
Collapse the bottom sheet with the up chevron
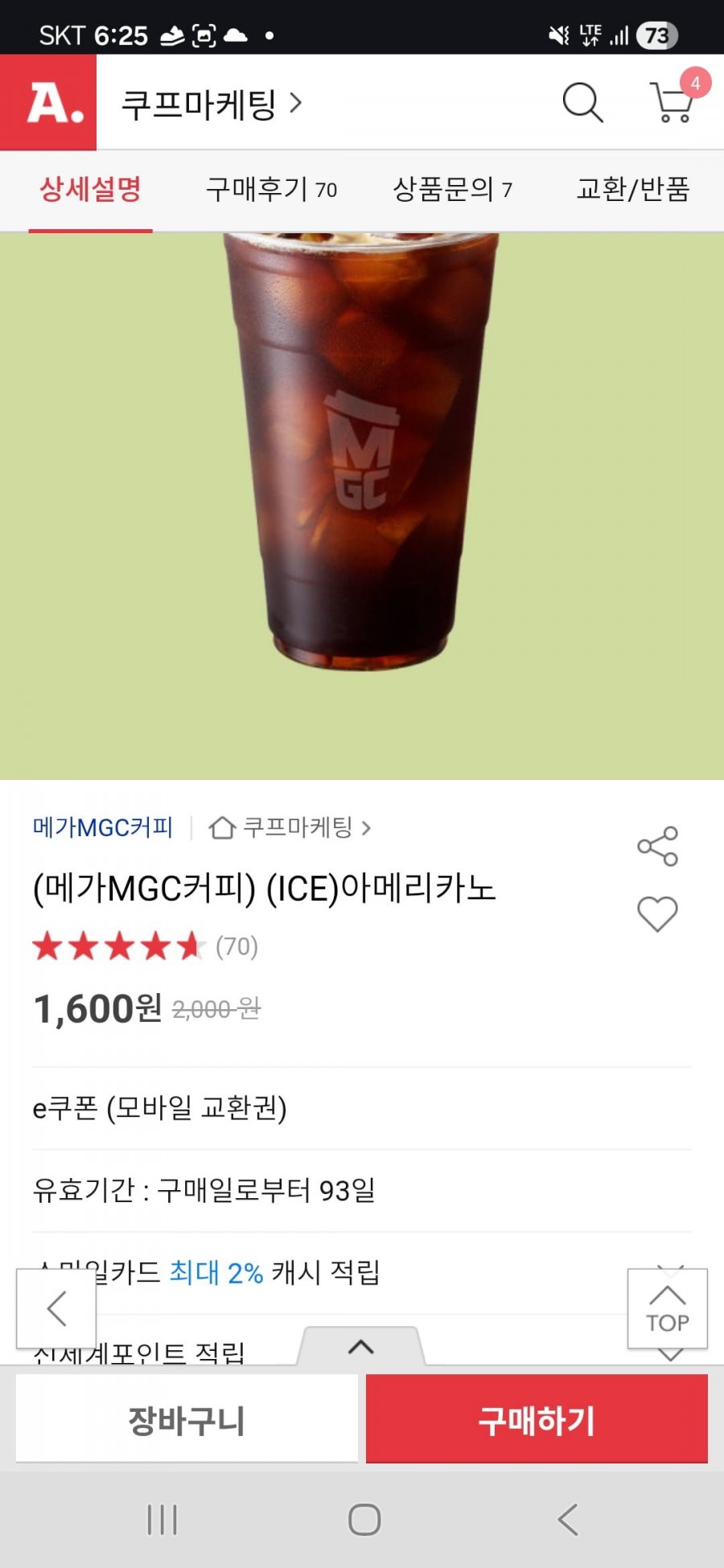(x=360, y=1348)
